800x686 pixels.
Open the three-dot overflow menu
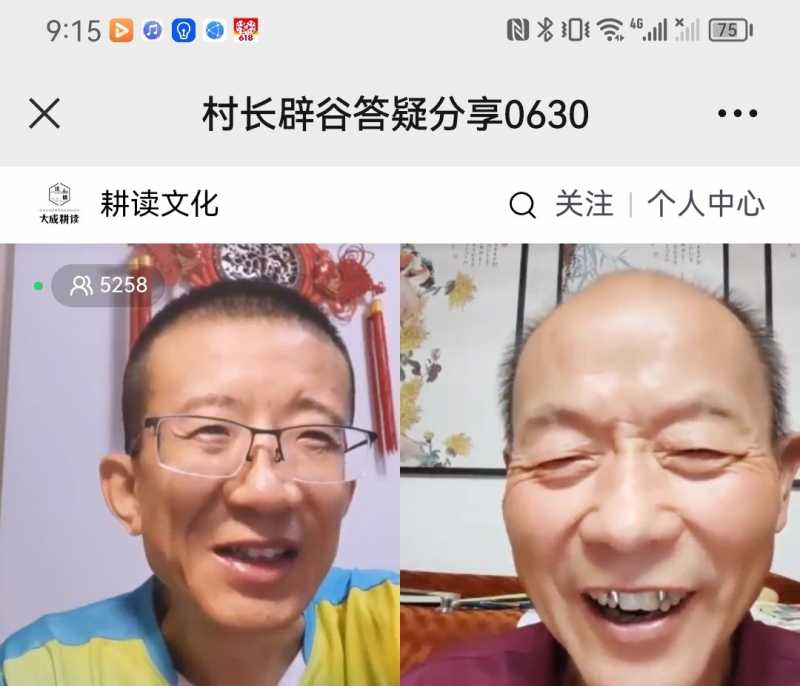pos(737,114)
